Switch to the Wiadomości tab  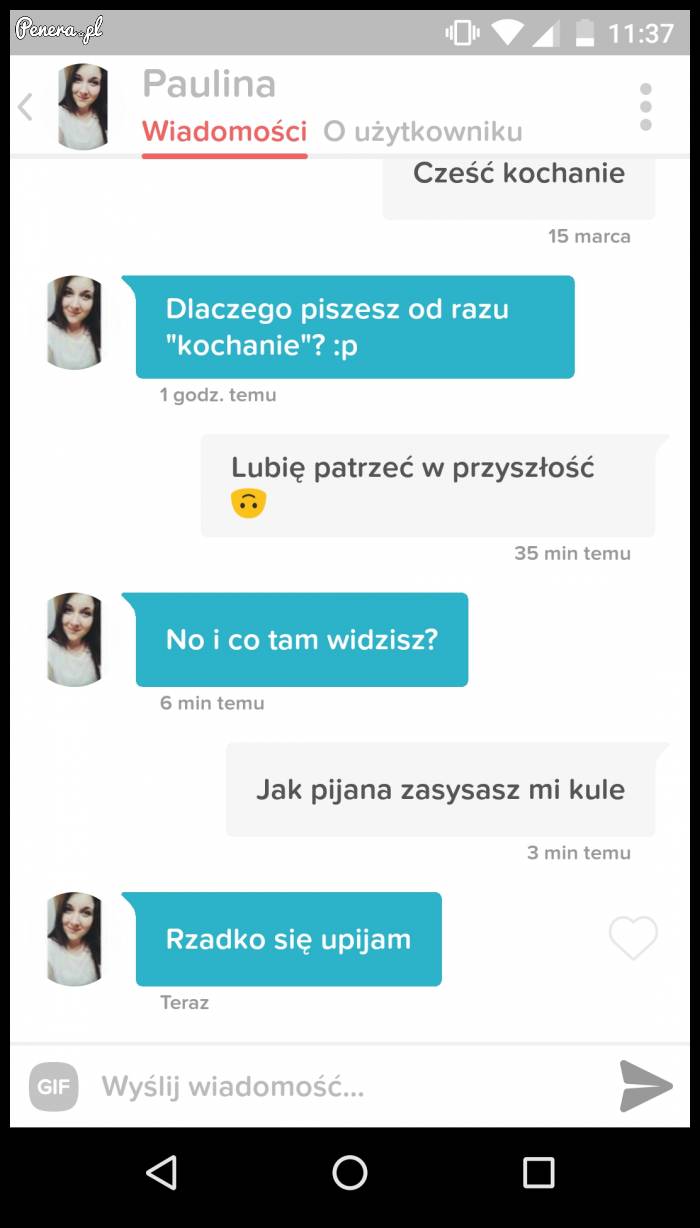click(224, 132)
